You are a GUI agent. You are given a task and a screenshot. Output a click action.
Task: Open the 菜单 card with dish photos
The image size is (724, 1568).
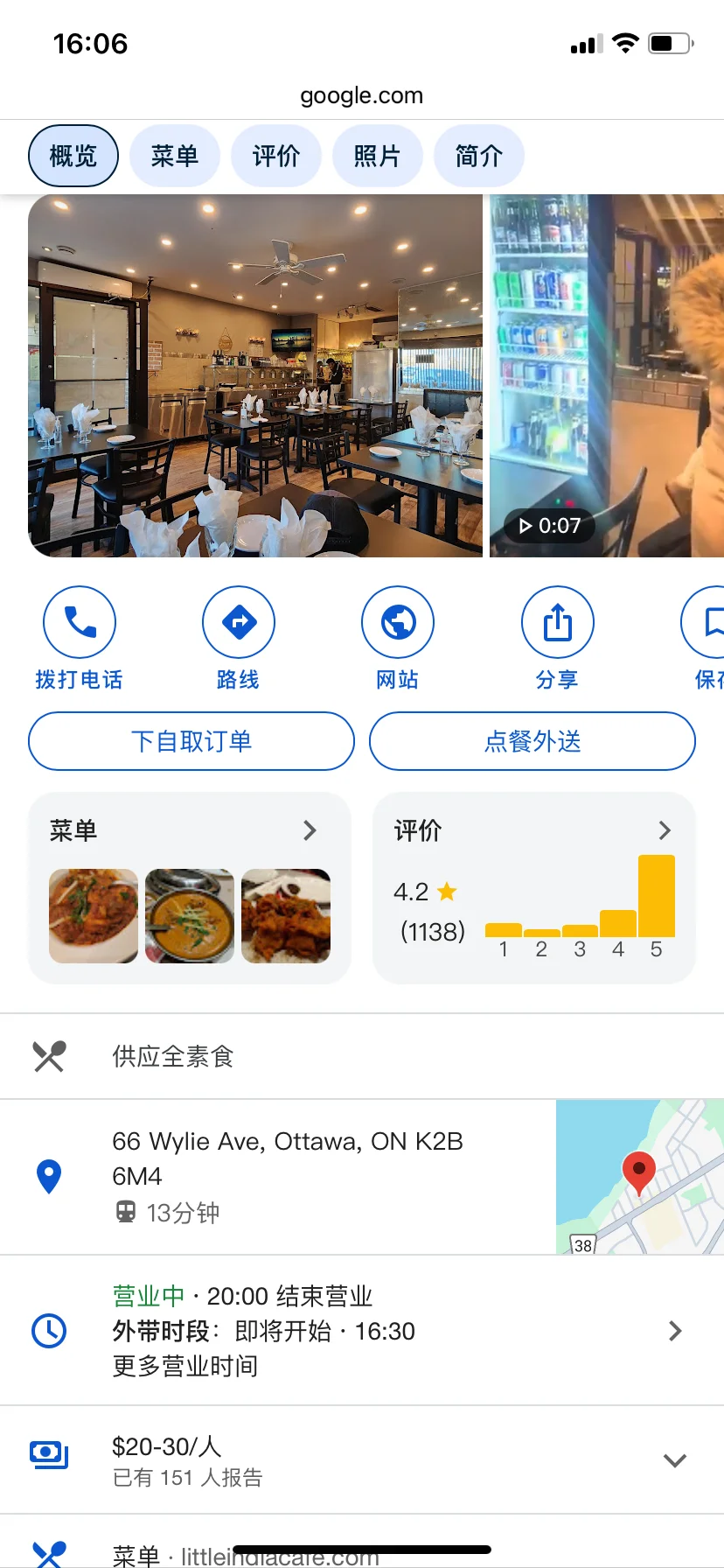(190, 887)
